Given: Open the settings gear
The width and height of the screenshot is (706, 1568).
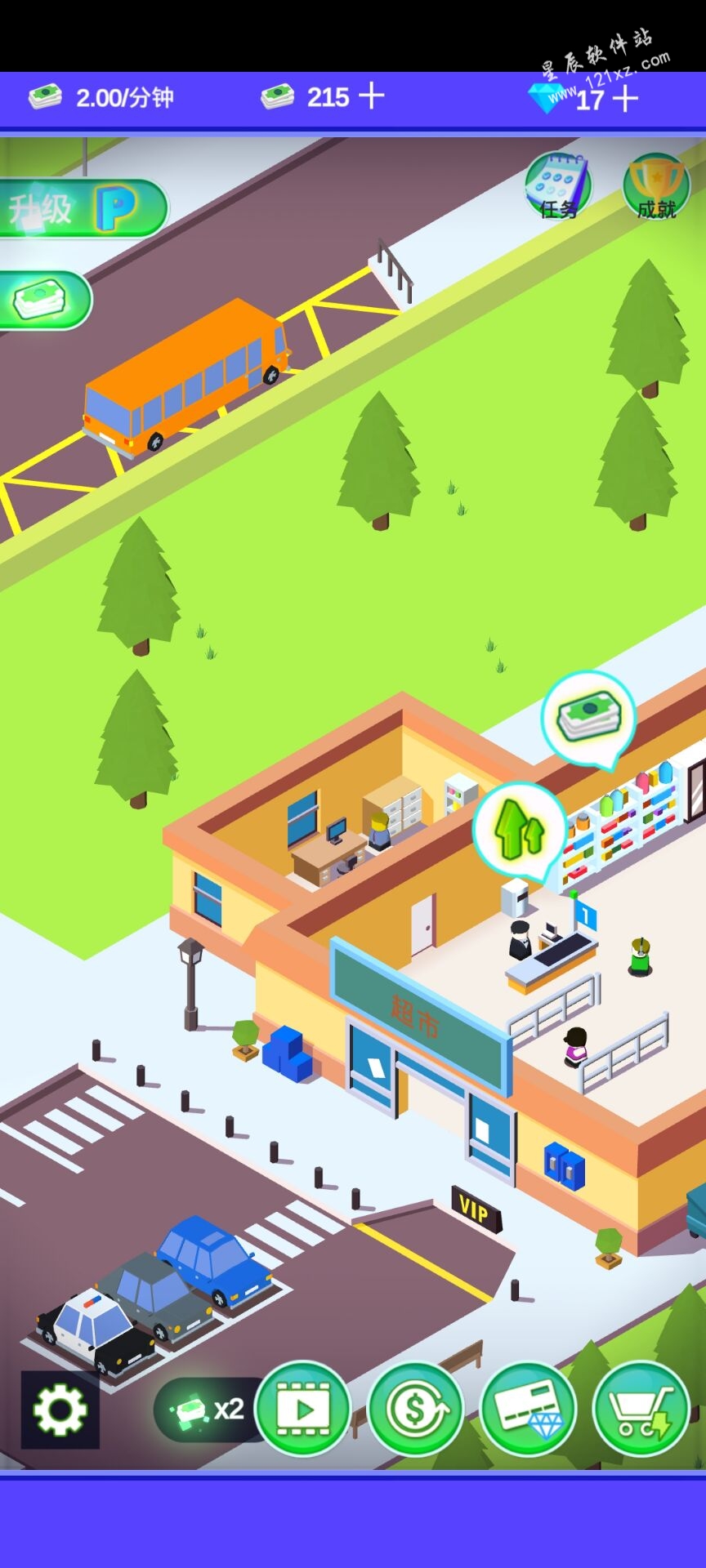Looking at the screenshot, I should point(60,1410).
